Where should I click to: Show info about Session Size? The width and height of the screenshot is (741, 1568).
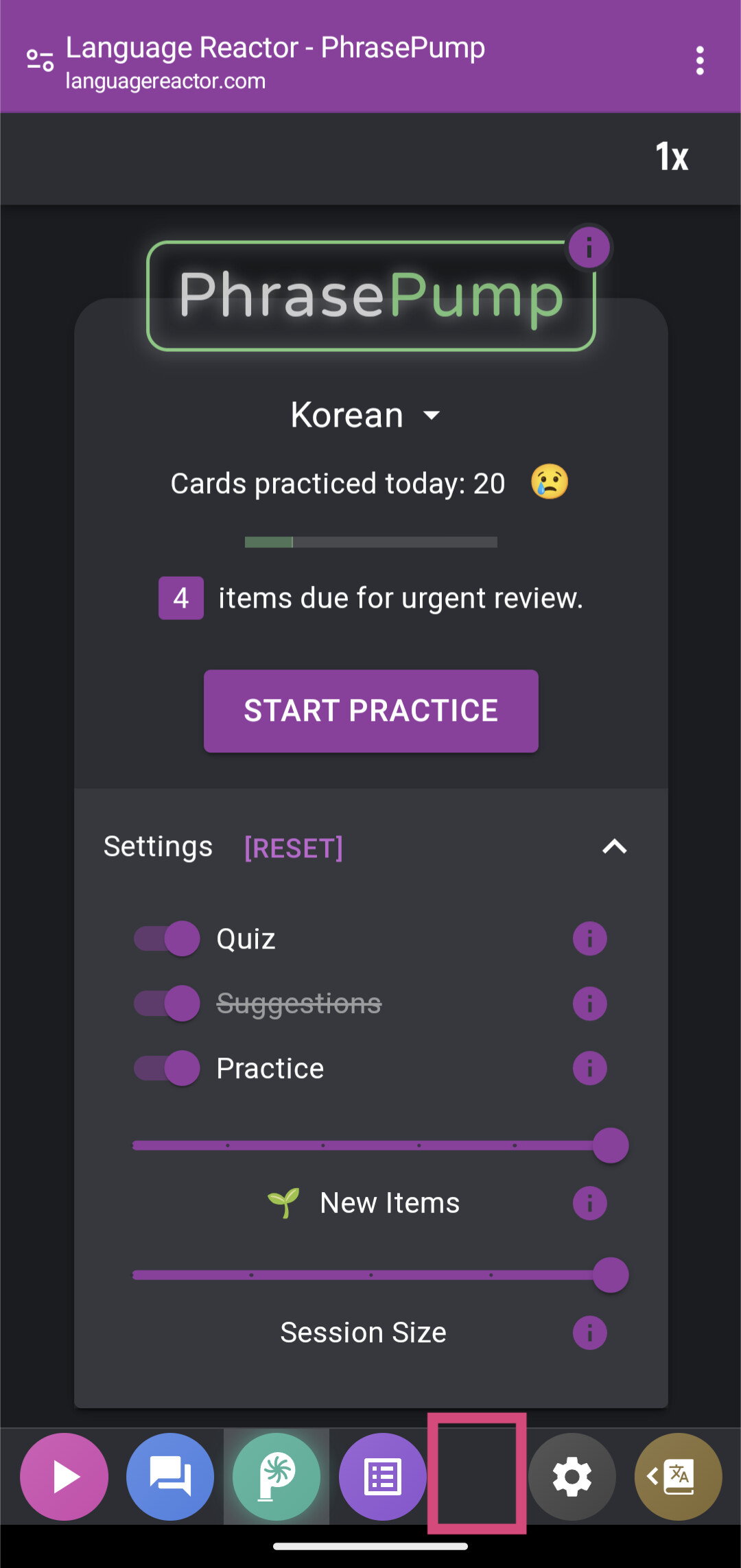tap(590, 1333)
